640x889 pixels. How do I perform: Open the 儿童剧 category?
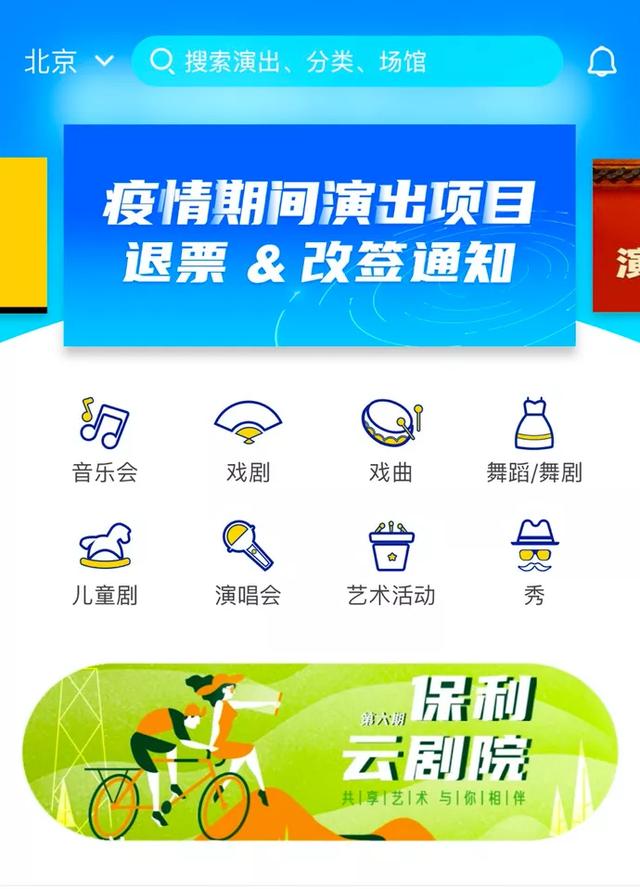click(104, 563)
